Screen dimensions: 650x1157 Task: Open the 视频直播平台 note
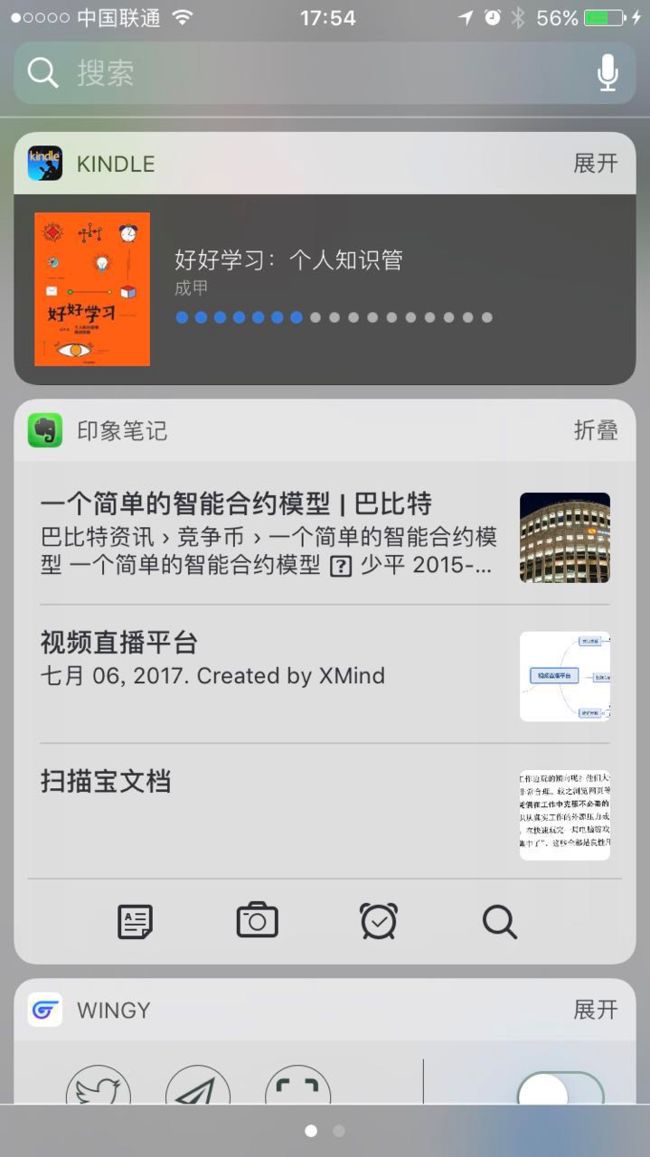tap(325, 676)
